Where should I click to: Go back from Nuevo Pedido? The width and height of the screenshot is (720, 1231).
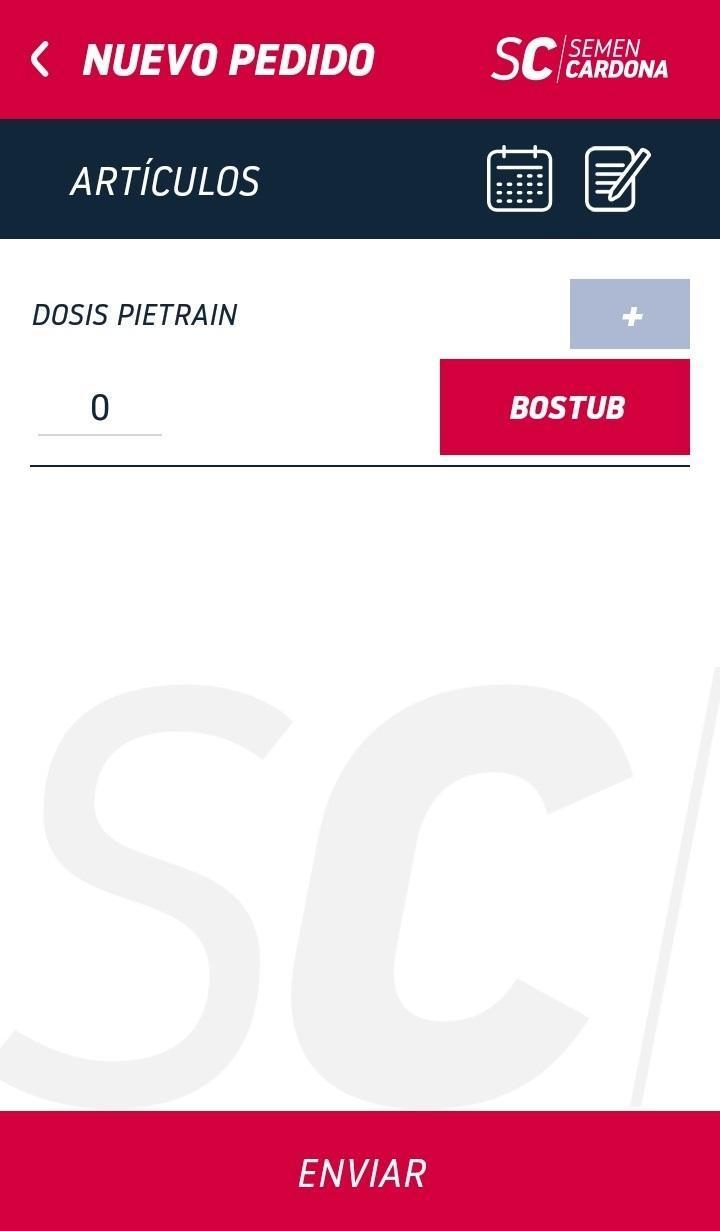click(40, 60)
